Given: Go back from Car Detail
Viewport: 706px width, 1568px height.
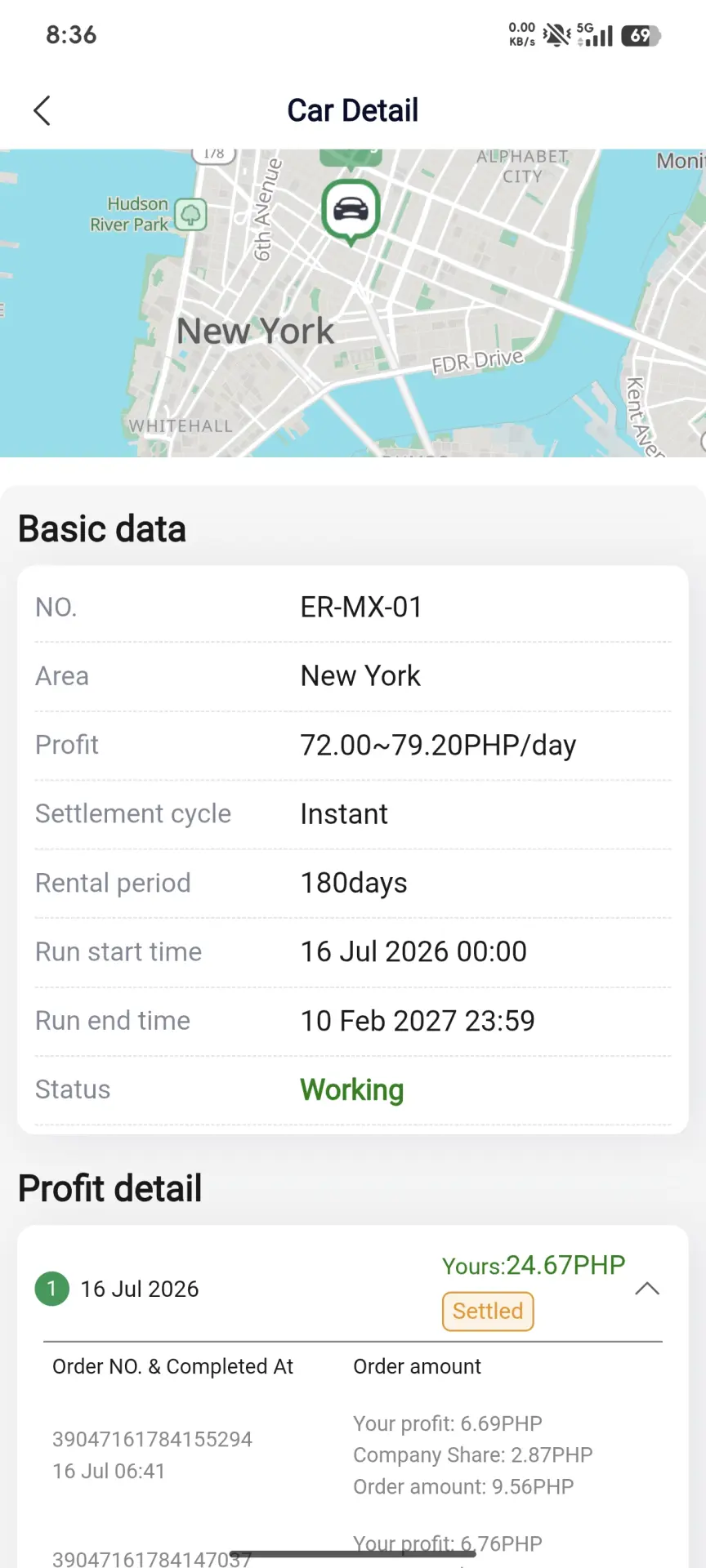Looking at the screenshot, I should tap(42, 110).
